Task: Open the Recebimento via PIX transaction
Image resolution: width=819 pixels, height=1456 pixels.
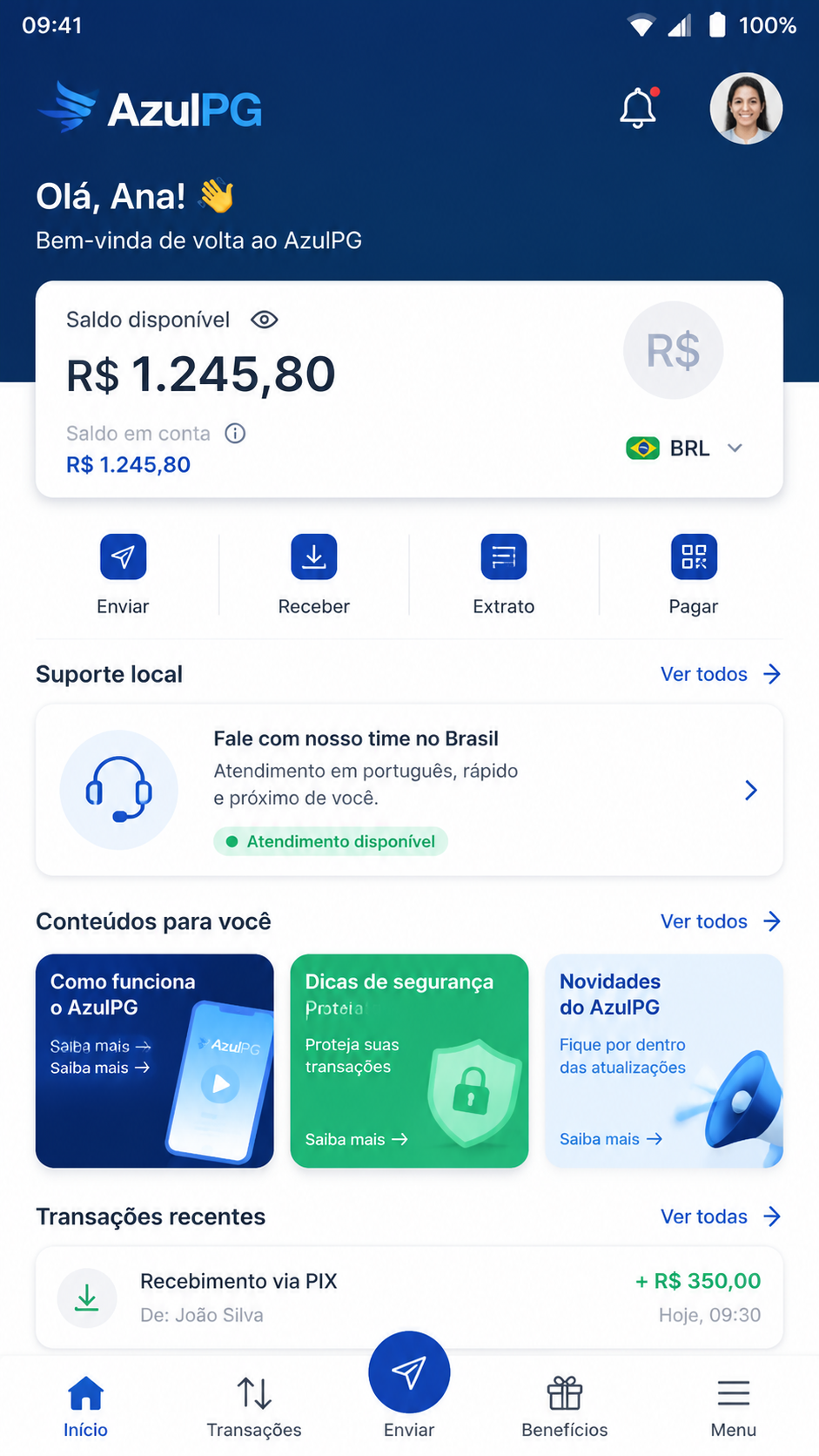Action: click(x=409, y=1298)
